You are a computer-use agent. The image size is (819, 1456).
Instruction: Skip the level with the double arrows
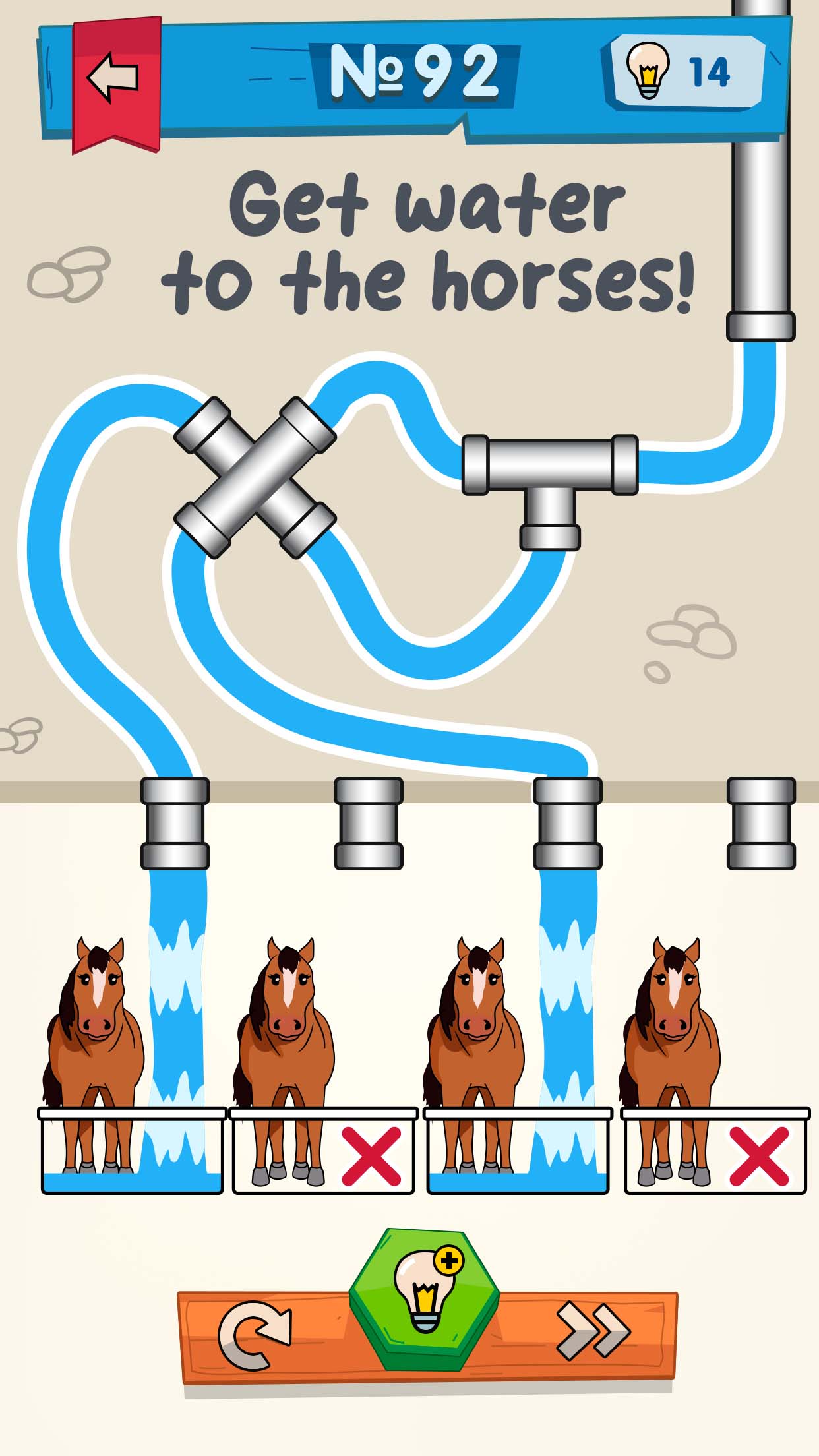pyautogui.click(x=592, y=1332)
